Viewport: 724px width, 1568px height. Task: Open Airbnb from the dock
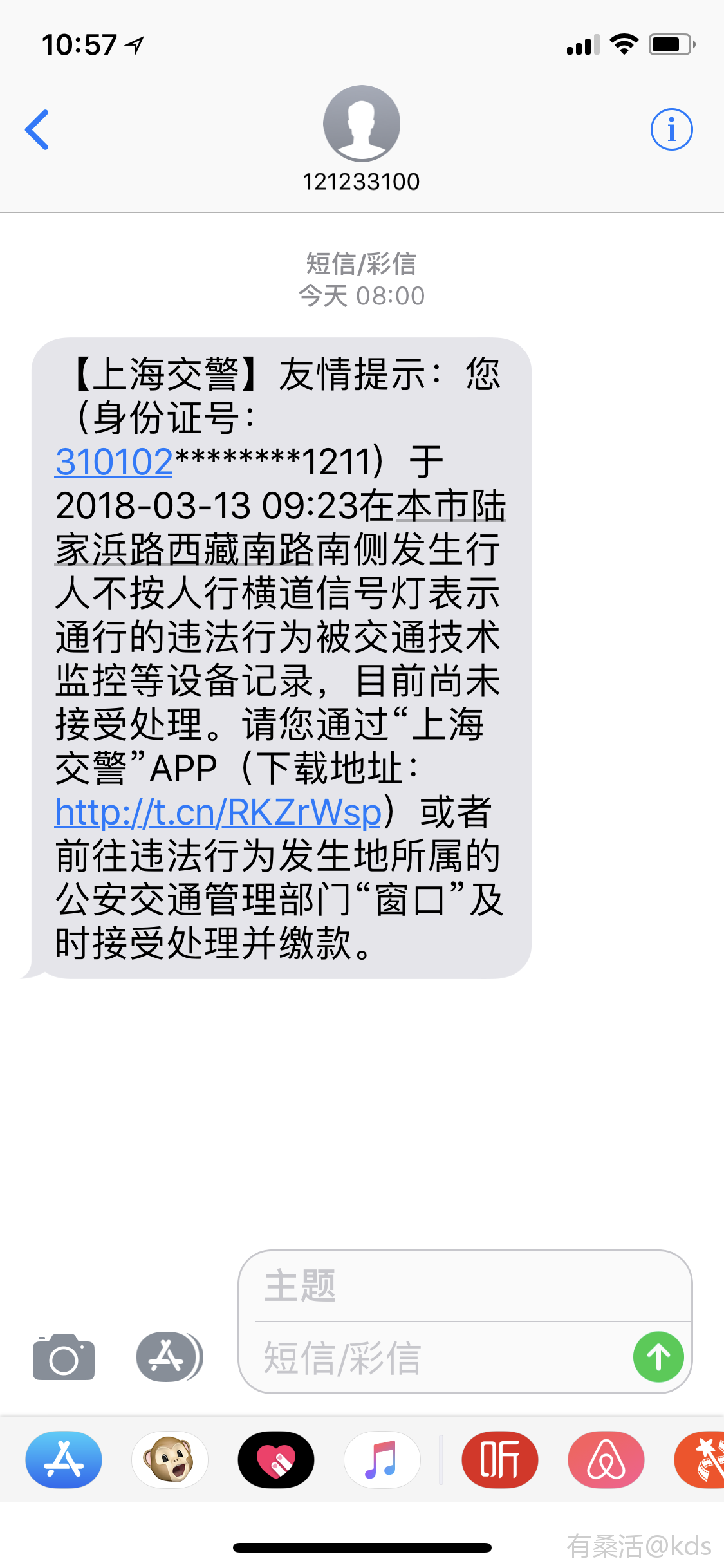pos(606,1460)
